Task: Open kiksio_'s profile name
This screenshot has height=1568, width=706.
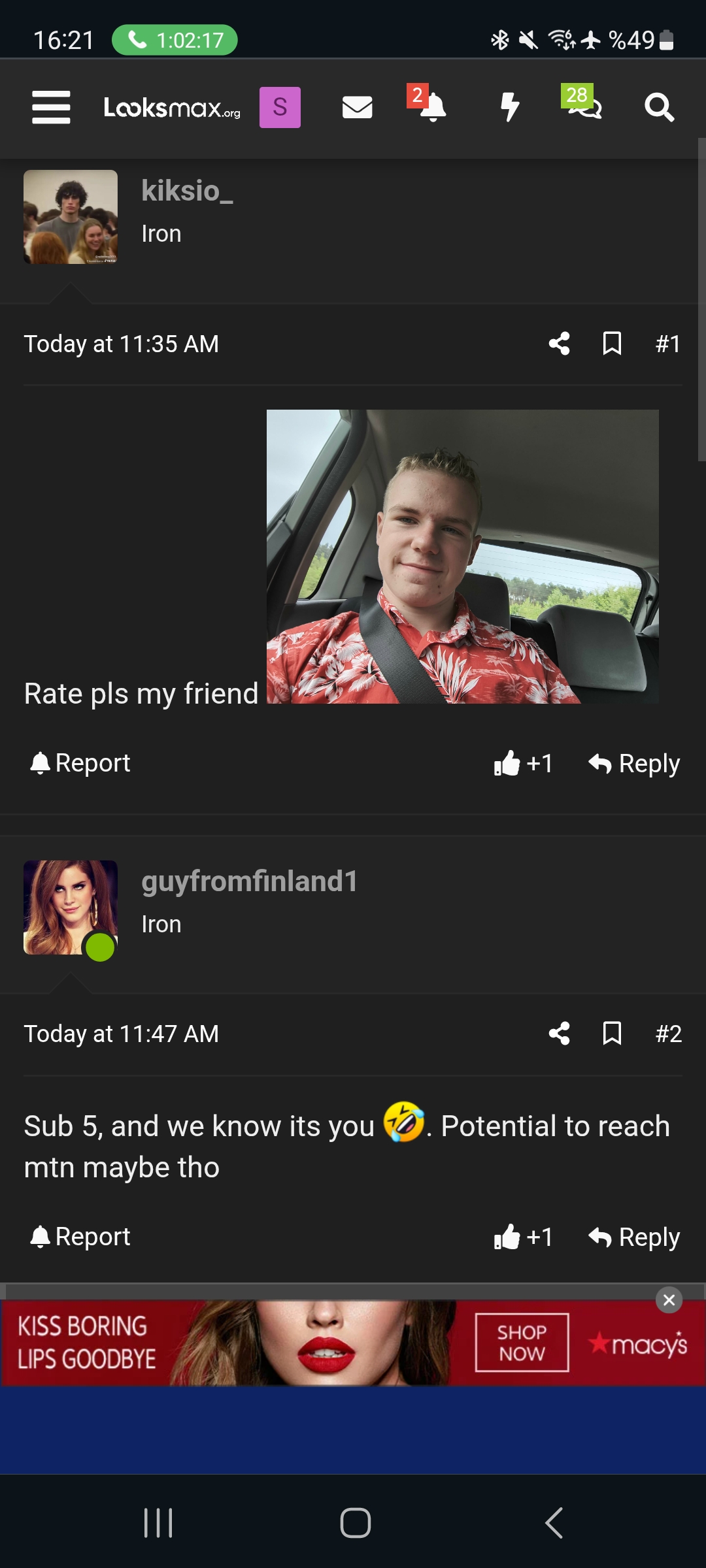Action: coord(187,191)
